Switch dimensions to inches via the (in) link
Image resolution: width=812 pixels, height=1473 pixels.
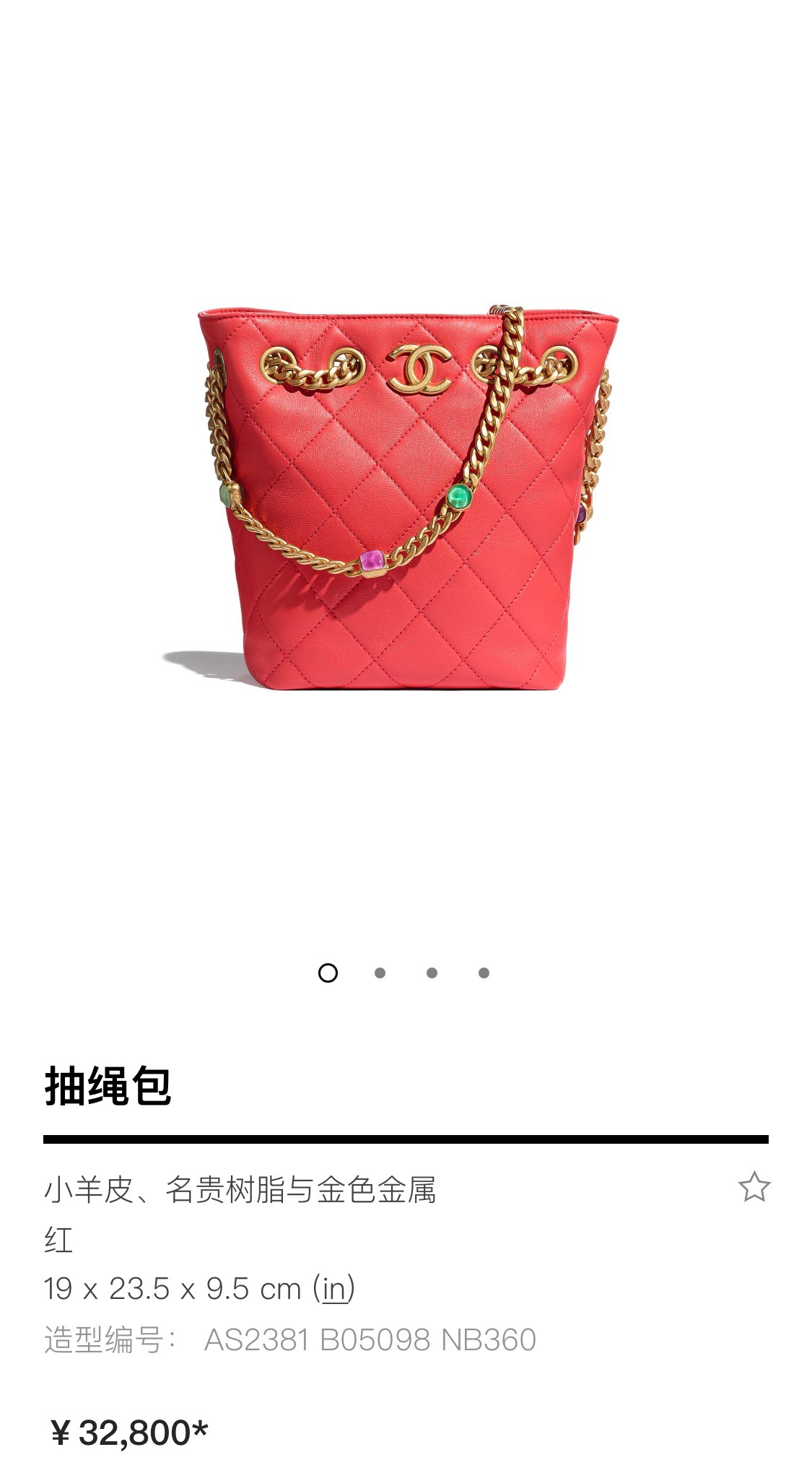[333, 1289]
